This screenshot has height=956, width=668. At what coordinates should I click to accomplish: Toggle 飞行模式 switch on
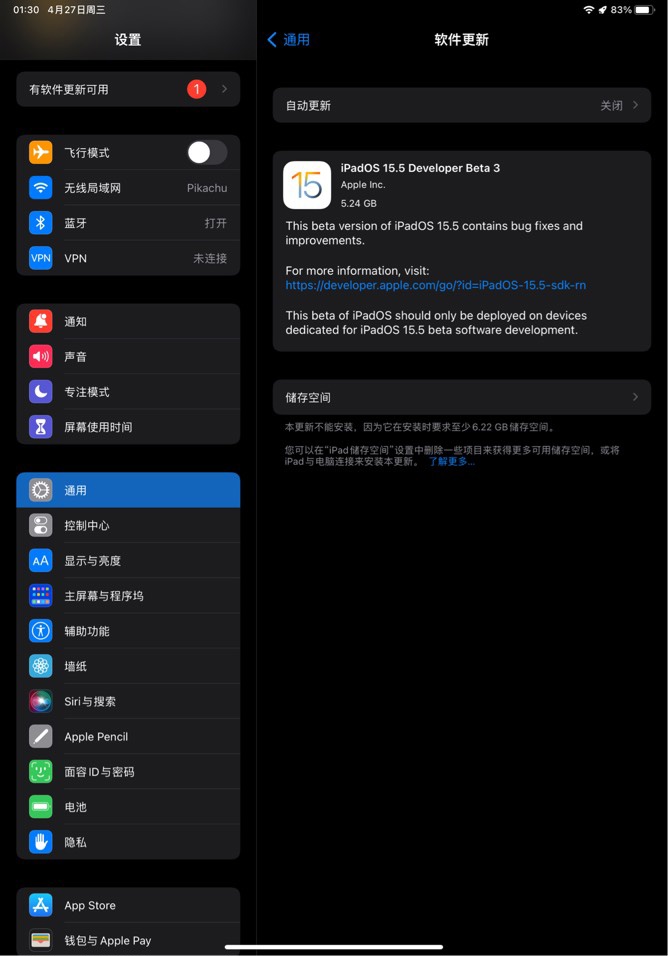(x=207, y=152)
